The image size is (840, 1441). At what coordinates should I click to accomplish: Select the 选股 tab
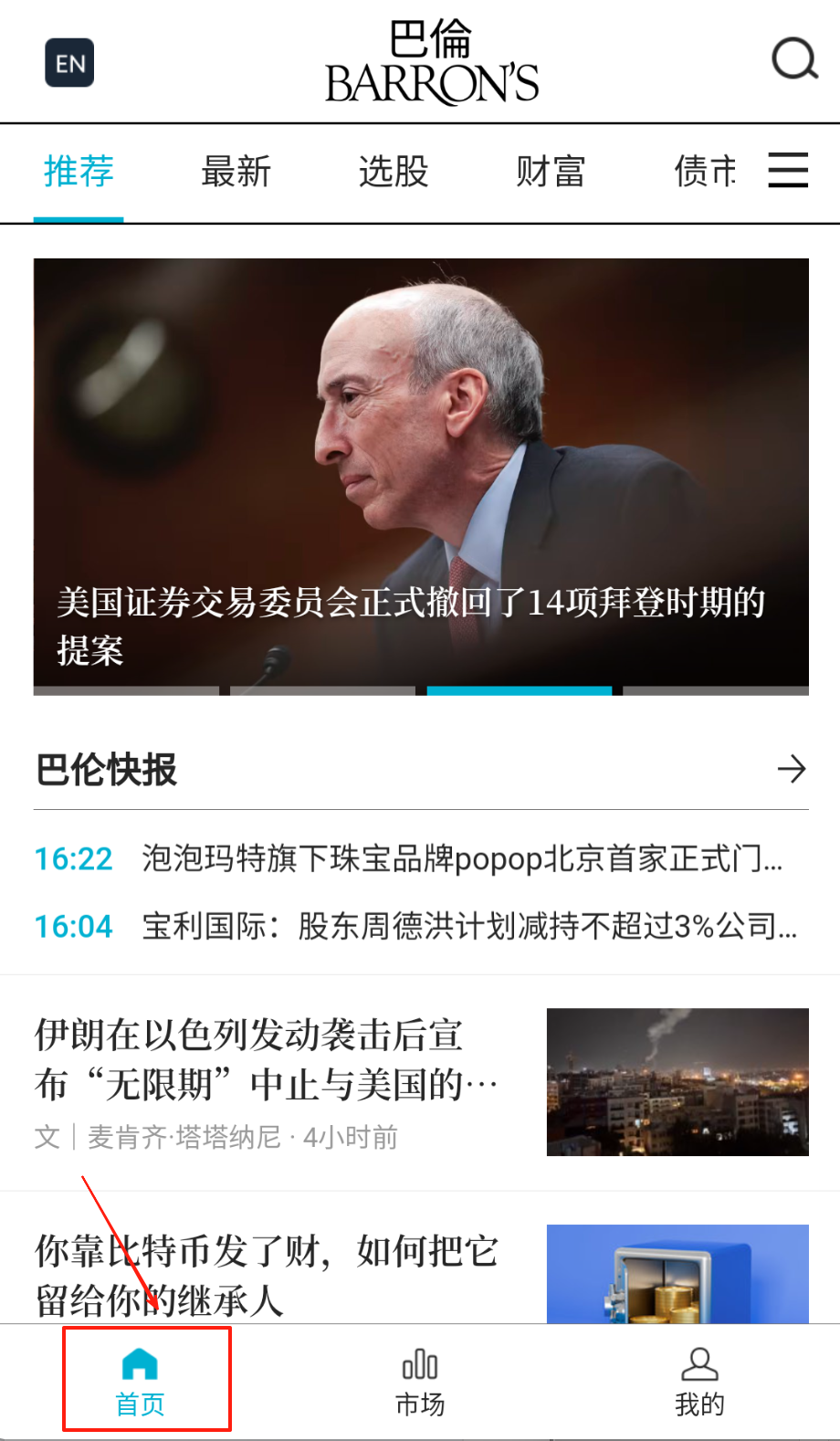(x=394, y=172)
